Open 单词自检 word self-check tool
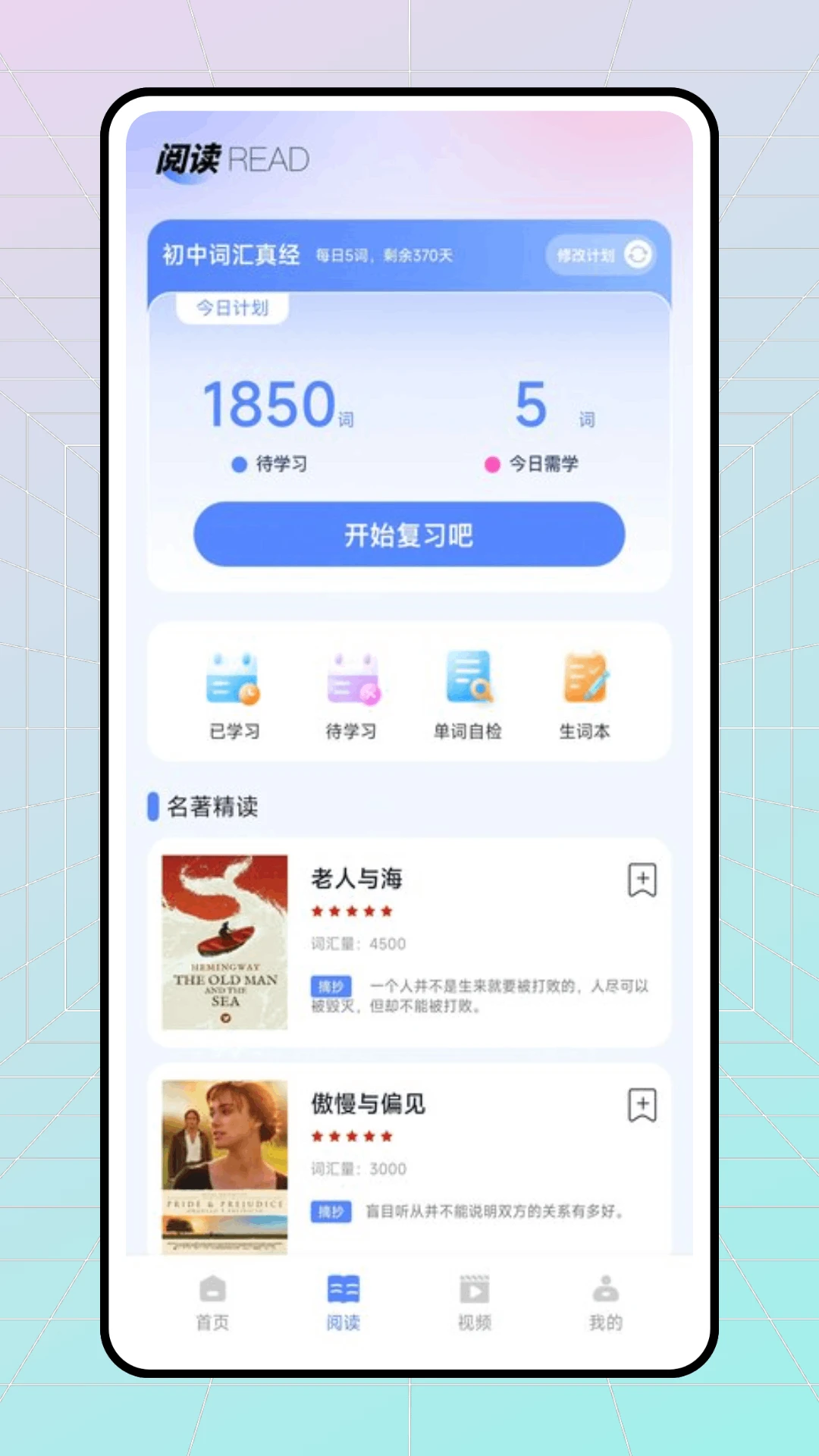 pyautogui.click(x=468, y=690)
